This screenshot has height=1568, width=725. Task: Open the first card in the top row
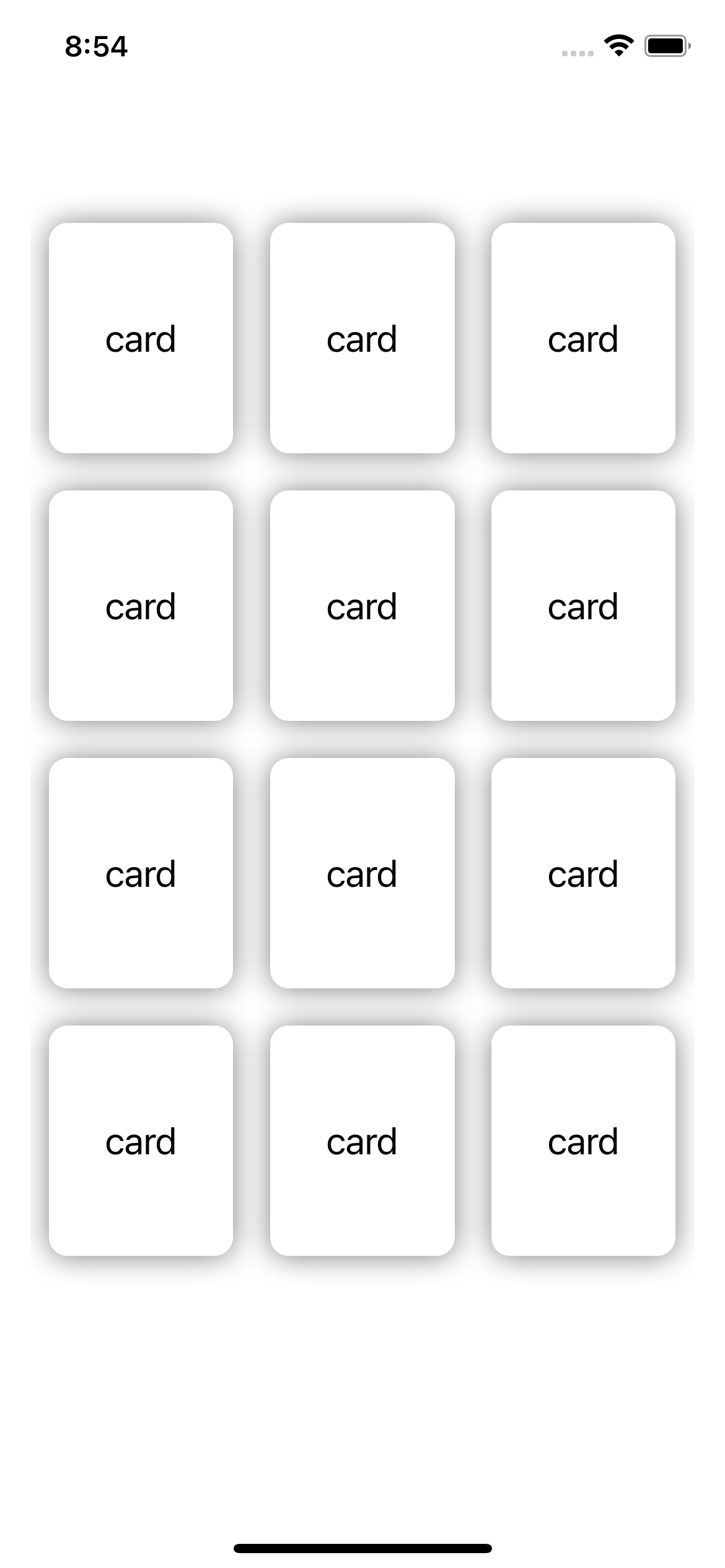(x=141, y=338)
